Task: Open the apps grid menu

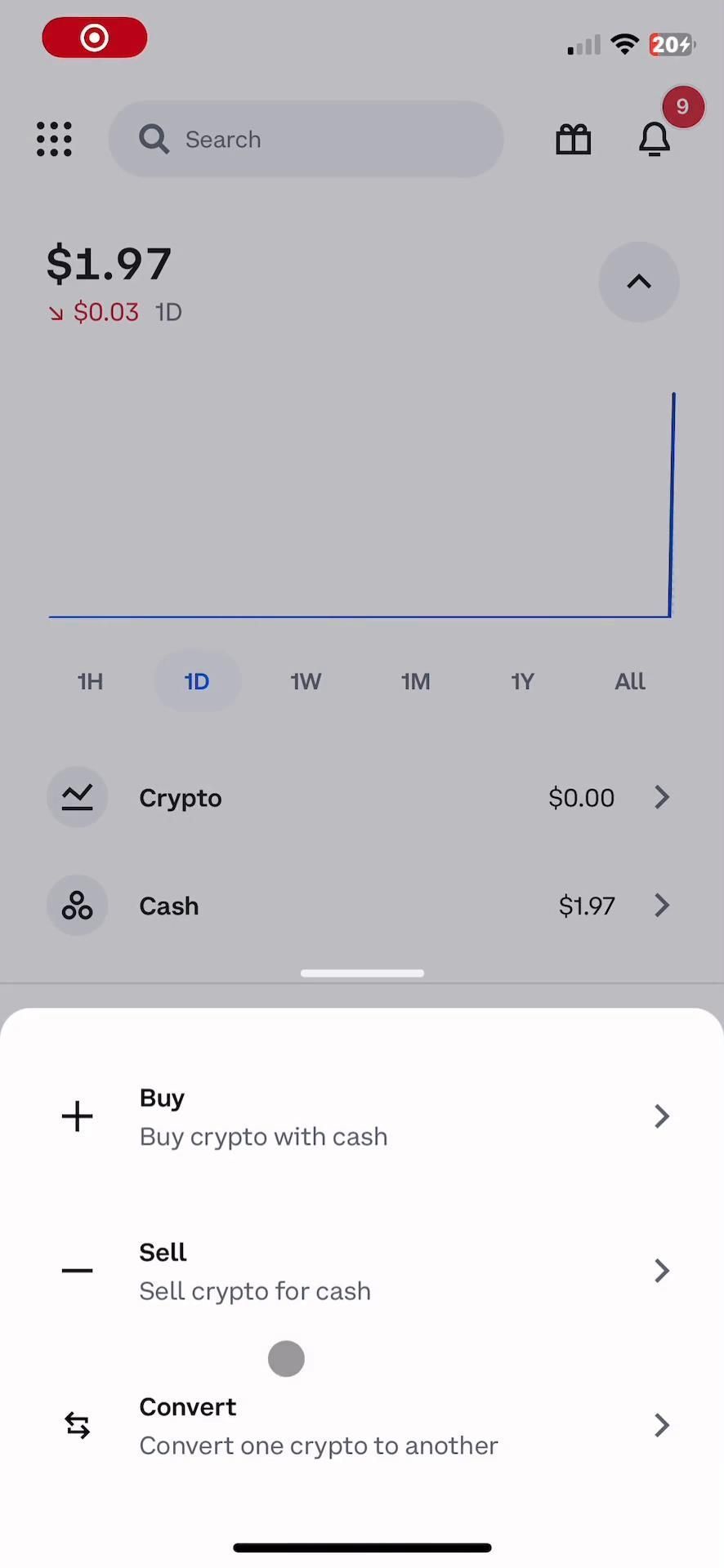Action: [x=55, y=140]
